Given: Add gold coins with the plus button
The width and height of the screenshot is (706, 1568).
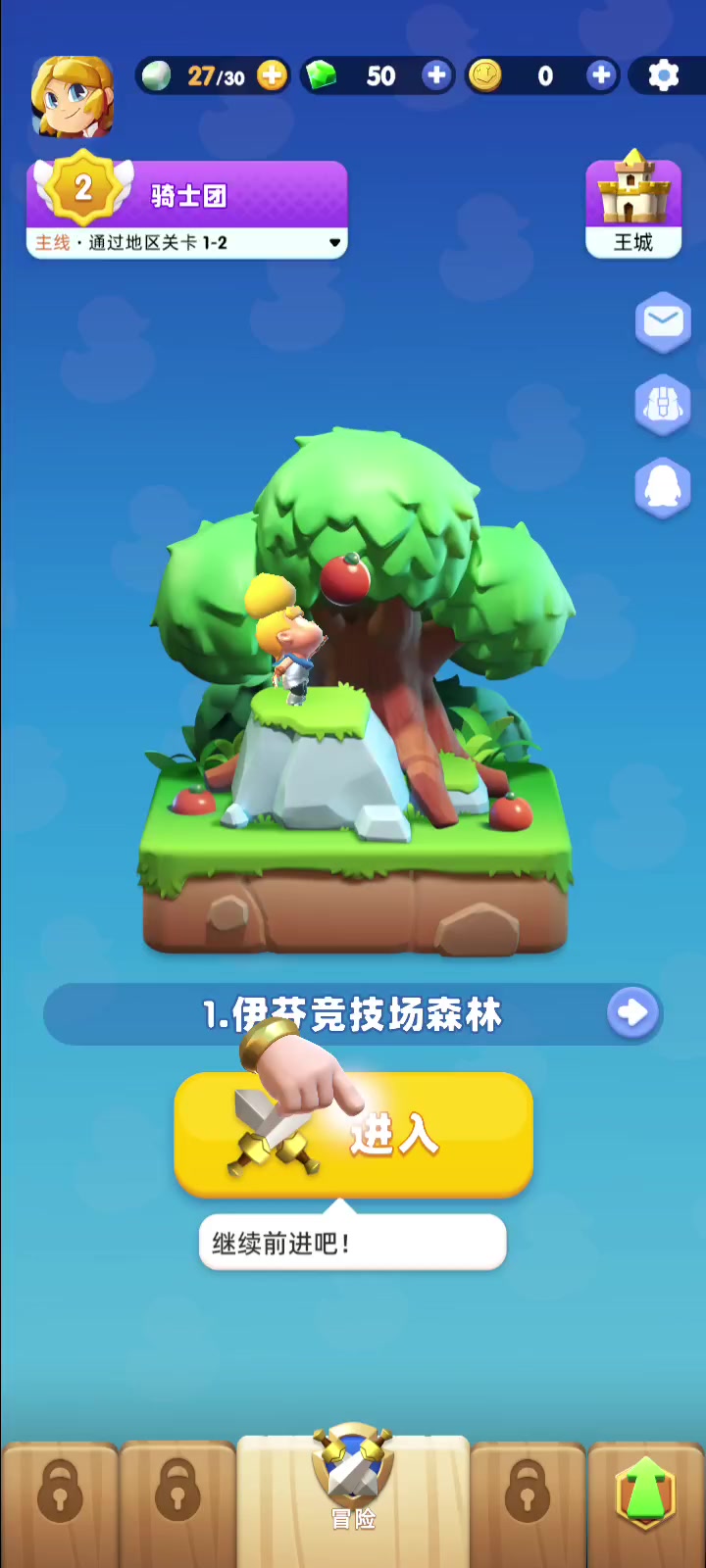Looking at the screenshot, I should click(601, 75).
